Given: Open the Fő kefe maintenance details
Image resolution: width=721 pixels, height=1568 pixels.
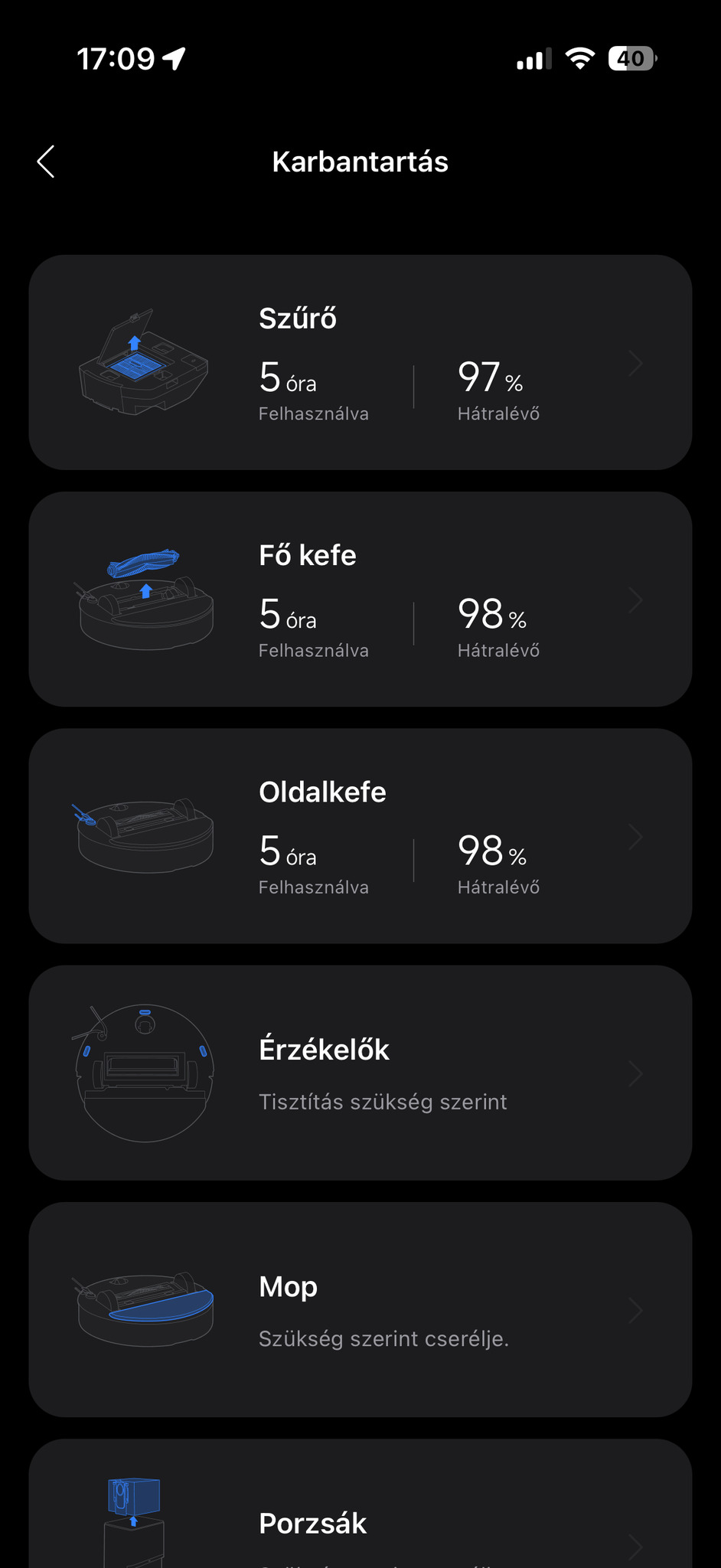Looking at the screenshot, I should pos(360,599).
